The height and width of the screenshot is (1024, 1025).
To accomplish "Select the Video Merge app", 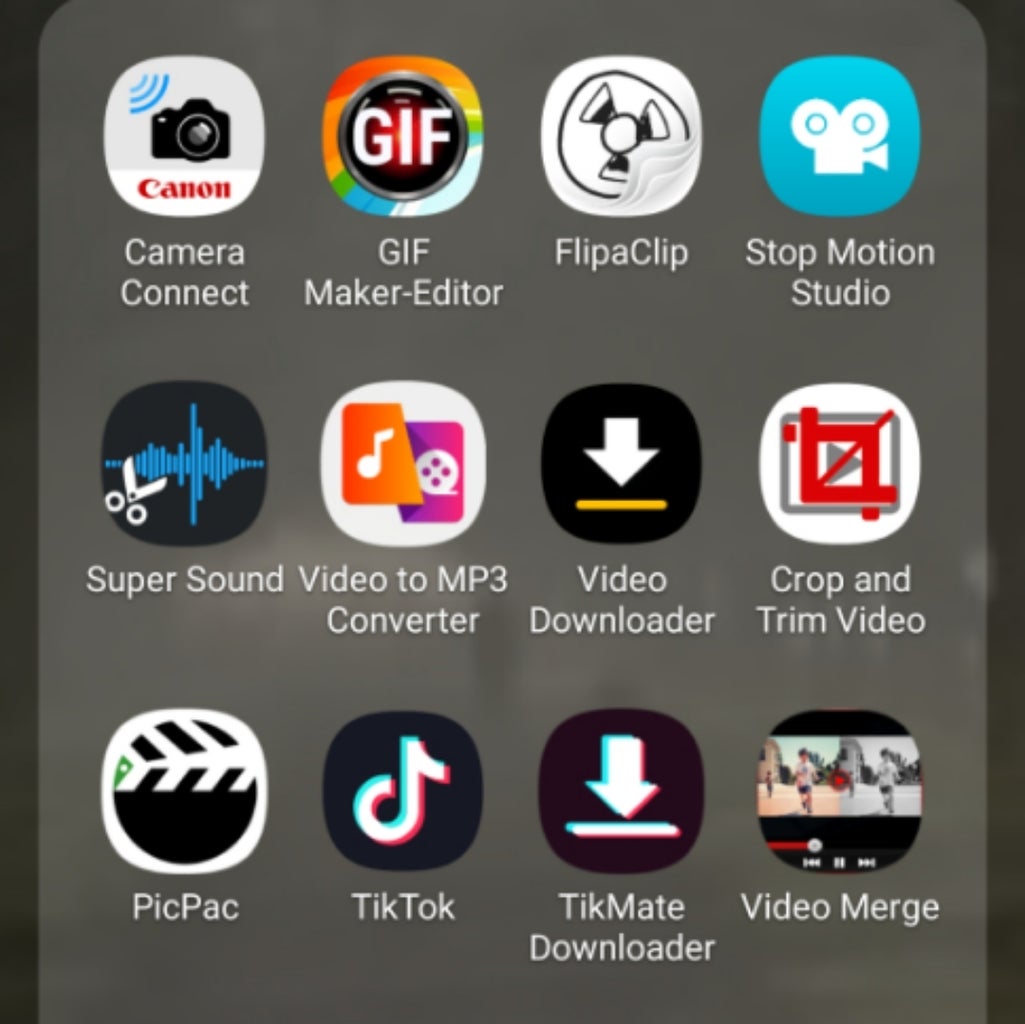I will pyautogui.click(x=839, y=791).
